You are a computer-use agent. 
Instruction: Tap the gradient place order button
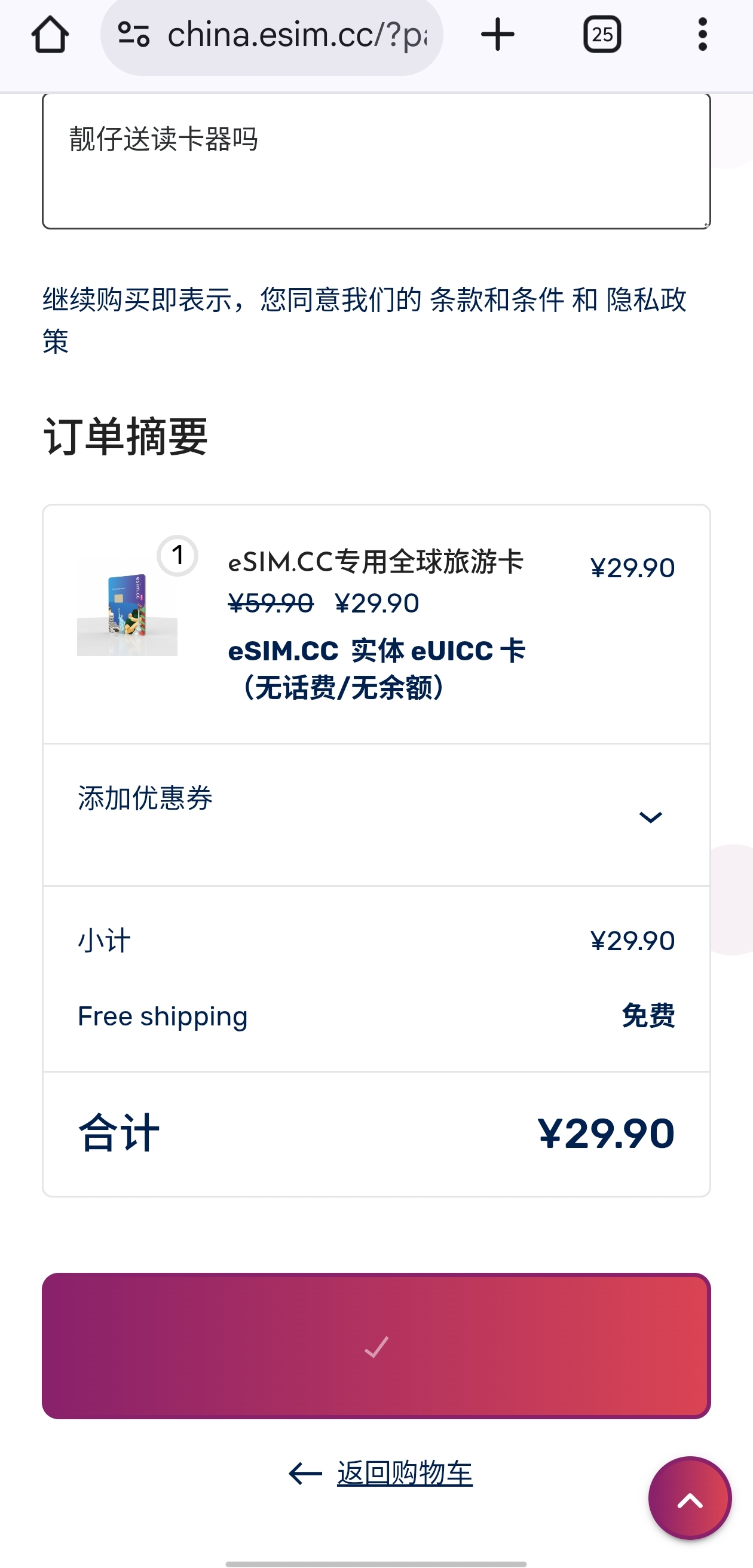pos(375,1346)
